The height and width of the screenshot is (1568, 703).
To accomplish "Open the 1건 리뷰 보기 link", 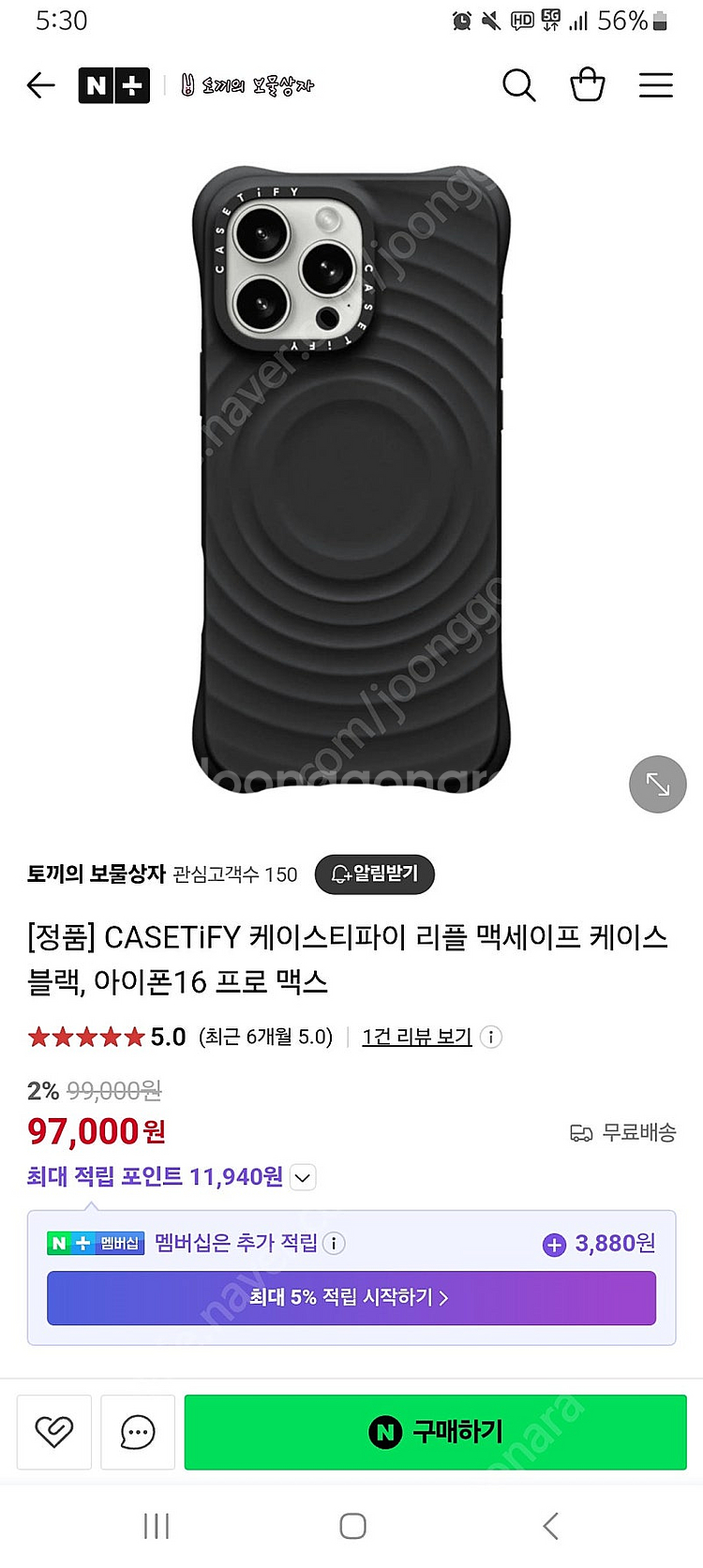I will point(415,1038).
